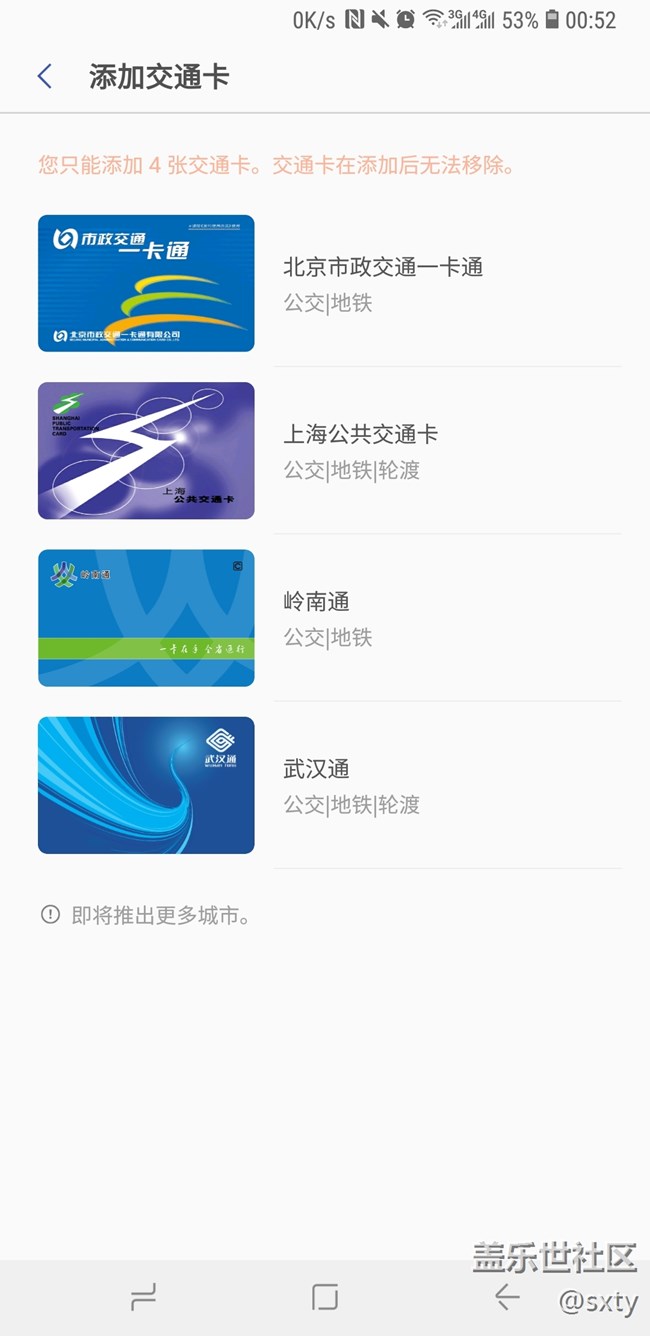Image resolution: width=650 pixels, height=1336 pixels.
Task: Open recent apps from navigation bar
Action: click(144, 1297)
